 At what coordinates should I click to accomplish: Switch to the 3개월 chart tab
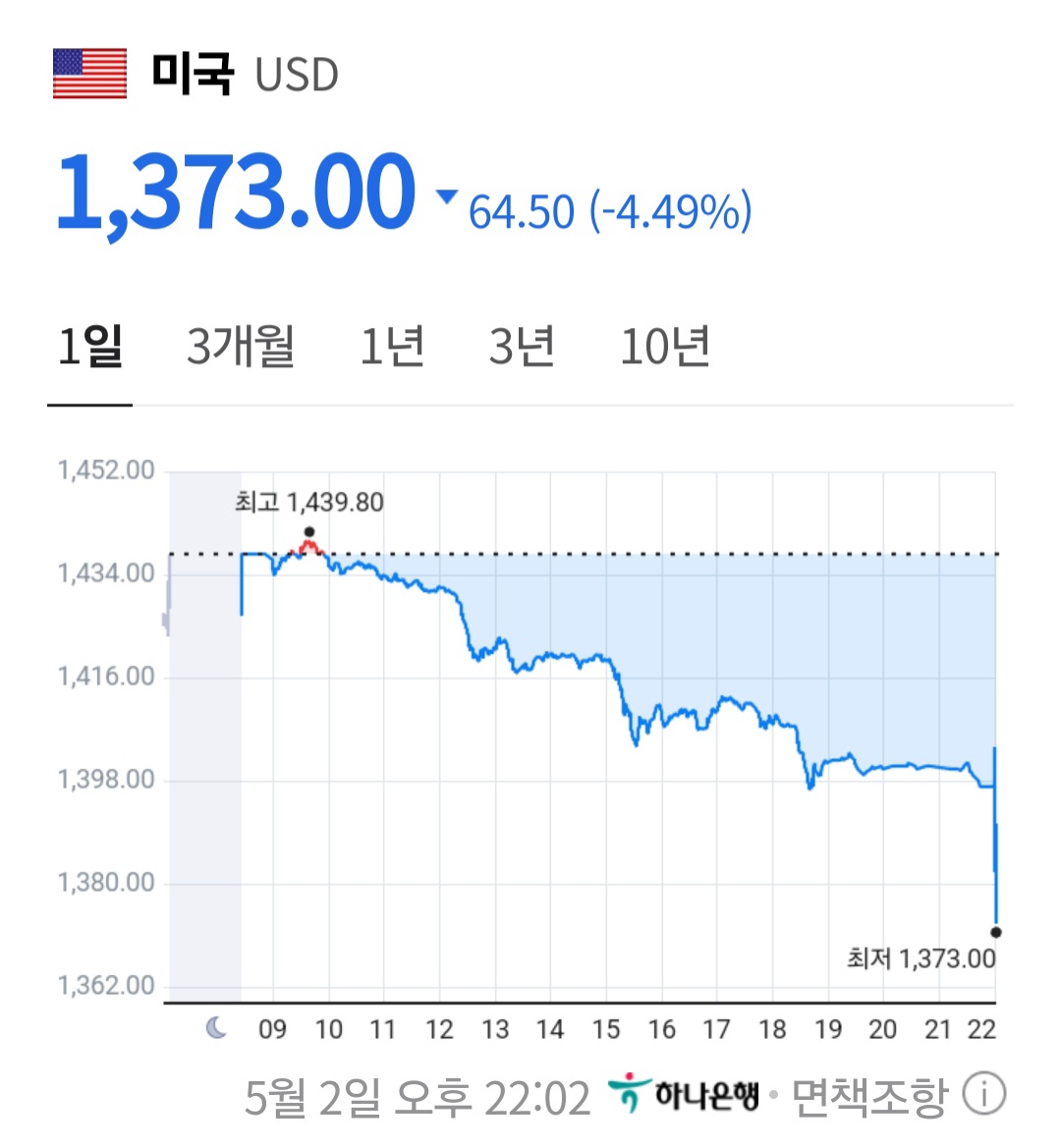coord(241,348)
